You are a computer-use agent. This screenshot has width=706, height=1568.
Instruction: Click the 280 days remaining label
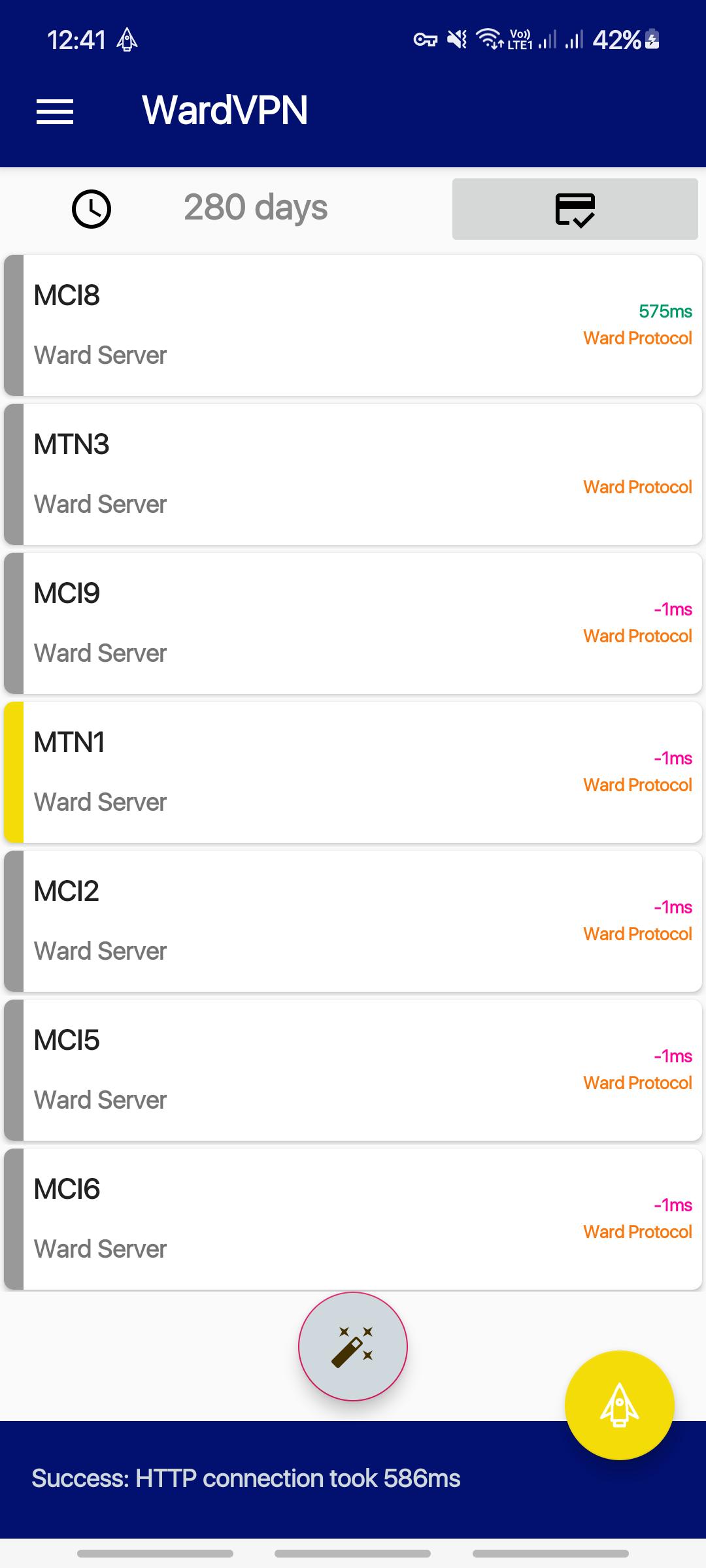click(255, 208)
